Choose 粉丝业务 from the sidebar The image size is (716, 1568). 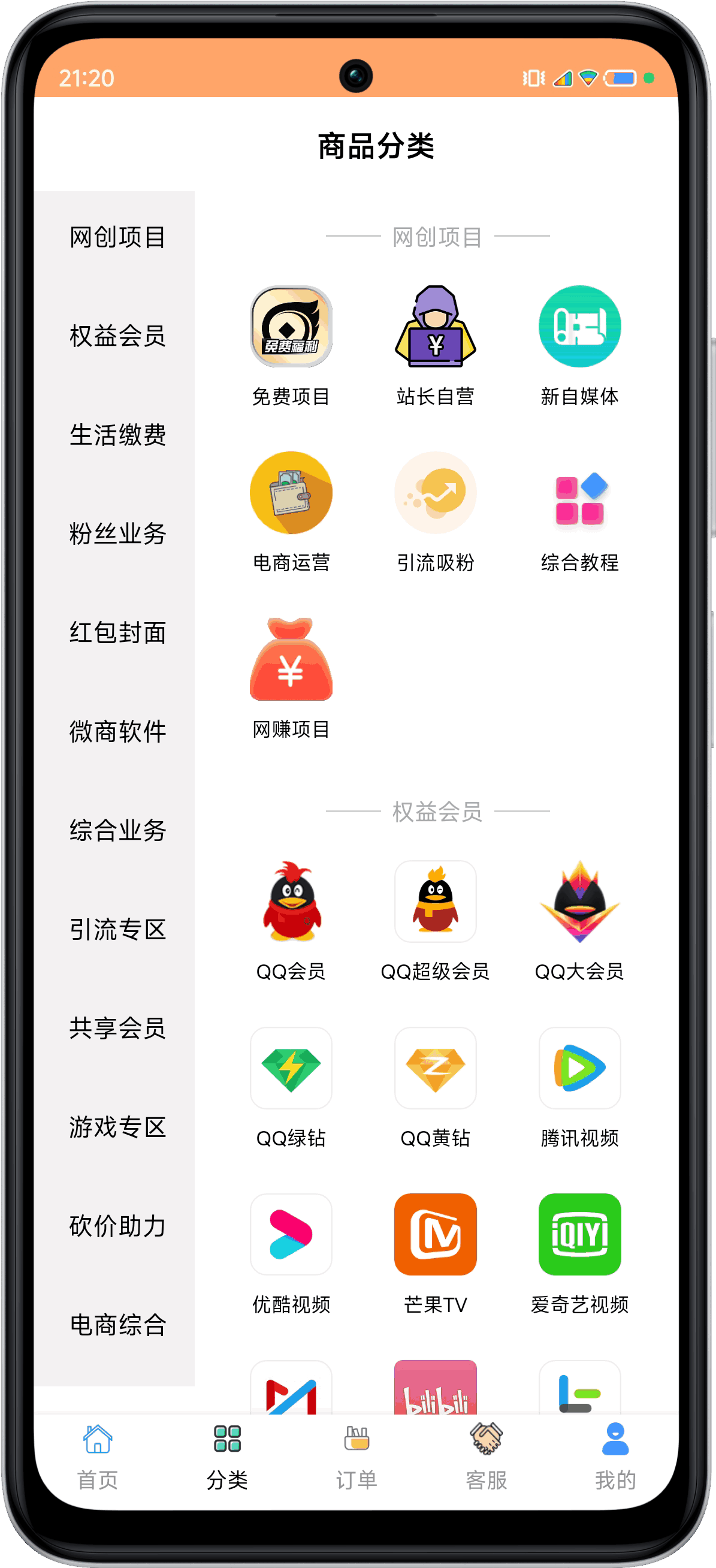tap(117, 534)
